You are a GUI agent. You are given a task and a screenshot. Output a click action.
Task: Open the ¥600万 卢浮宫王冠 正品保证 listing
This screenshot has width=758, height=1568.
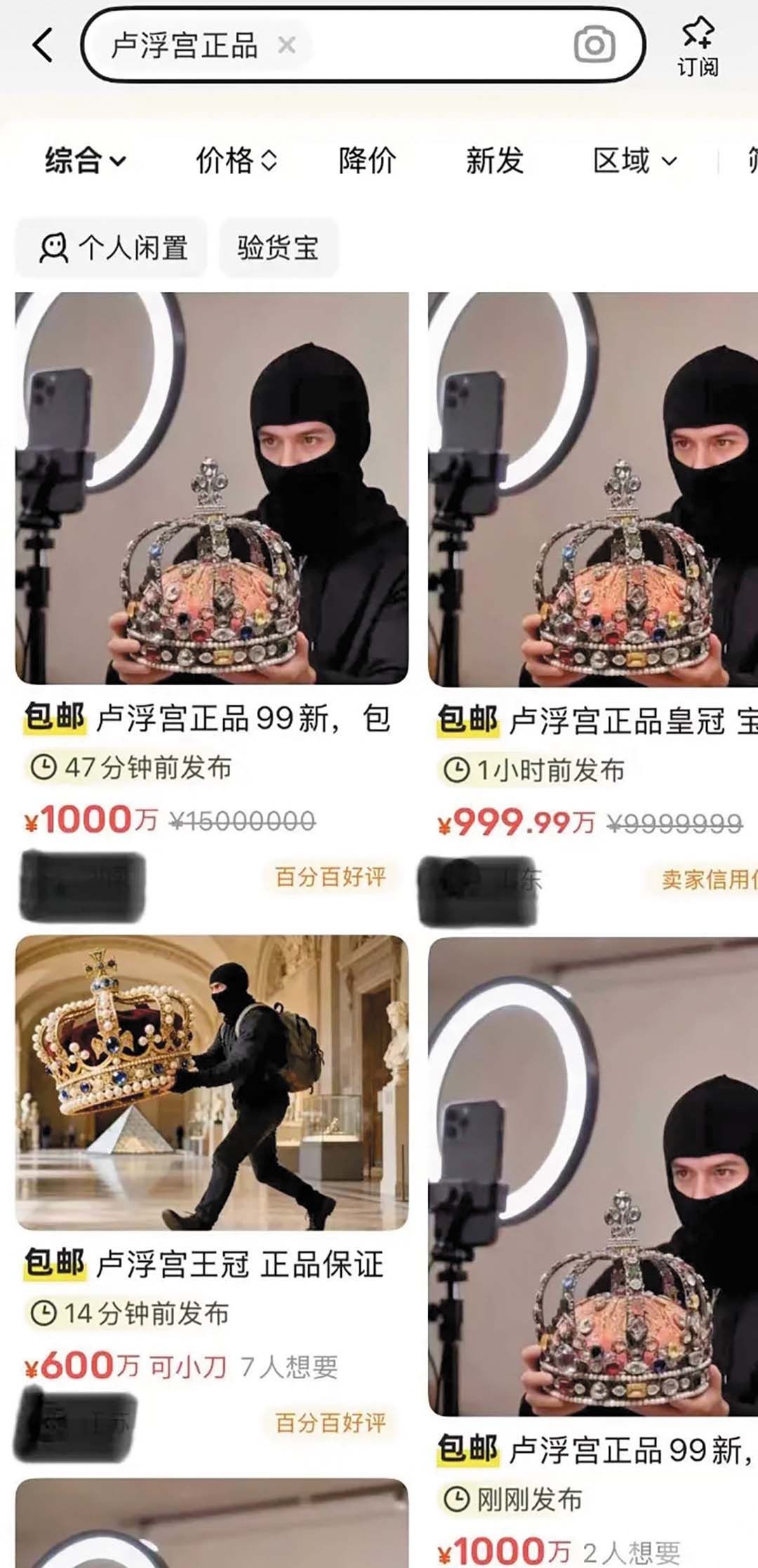point(211,1082)
